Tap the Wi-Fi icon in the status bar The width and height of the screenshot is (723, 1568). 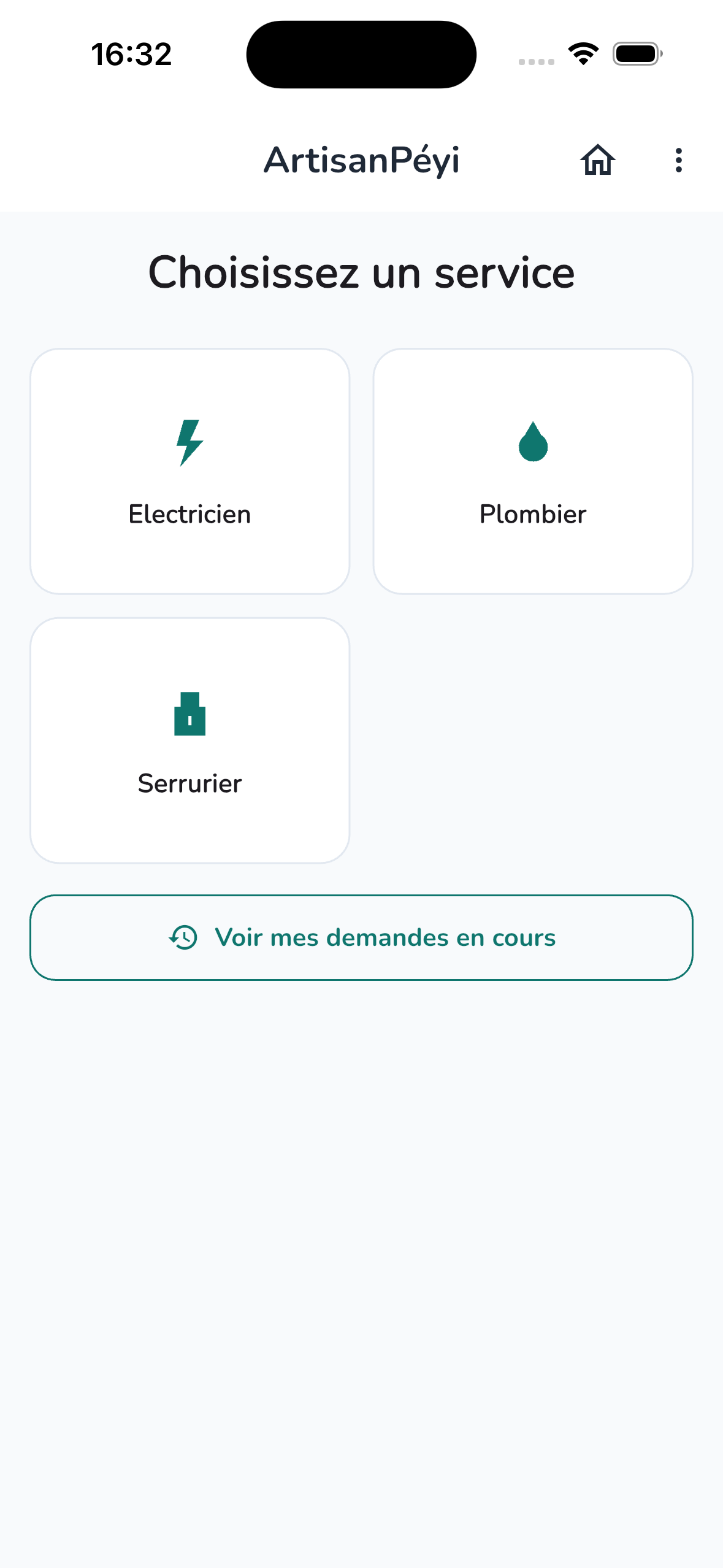[x=583, y=54]
